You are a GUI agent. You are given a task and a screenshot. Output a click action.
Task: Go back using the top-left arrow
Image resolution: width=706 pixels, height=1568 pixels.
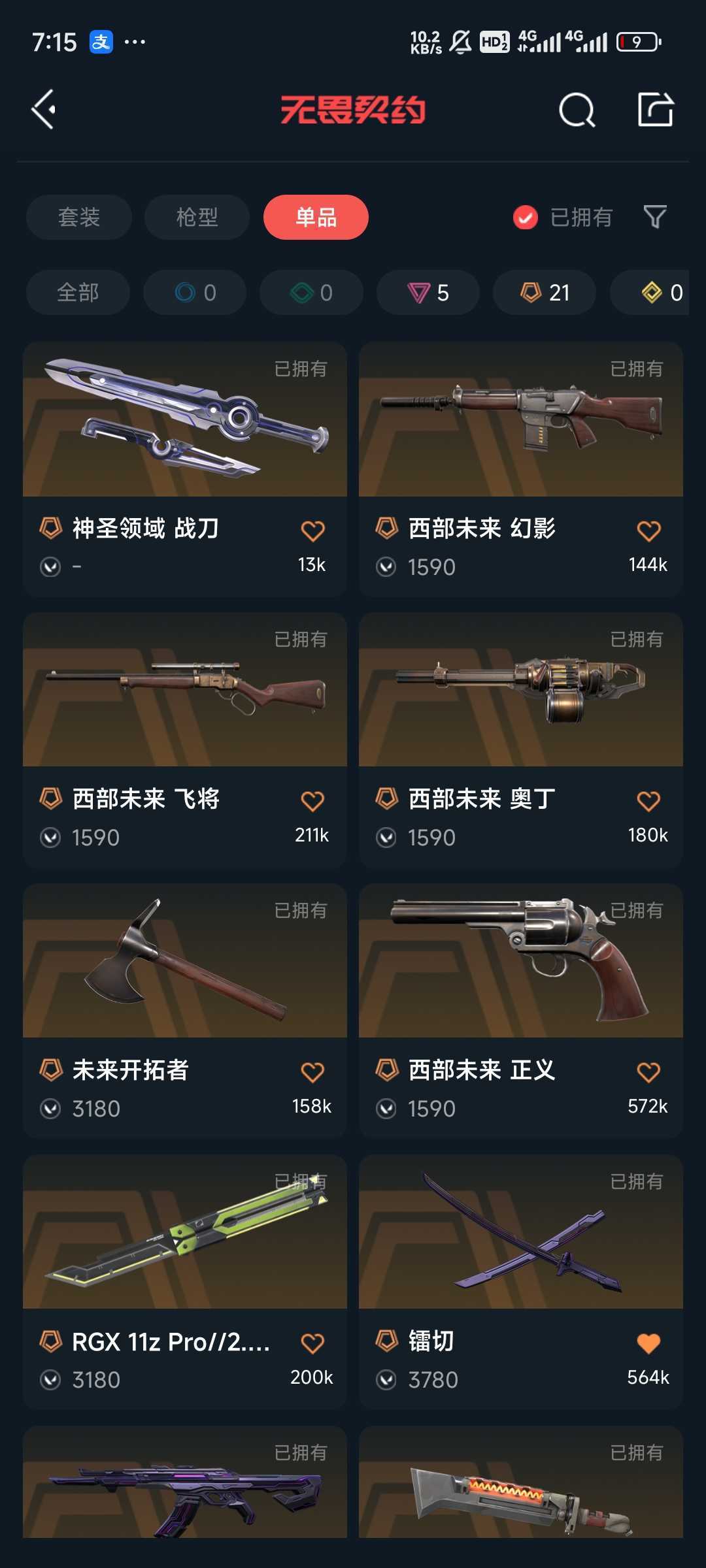44,109
